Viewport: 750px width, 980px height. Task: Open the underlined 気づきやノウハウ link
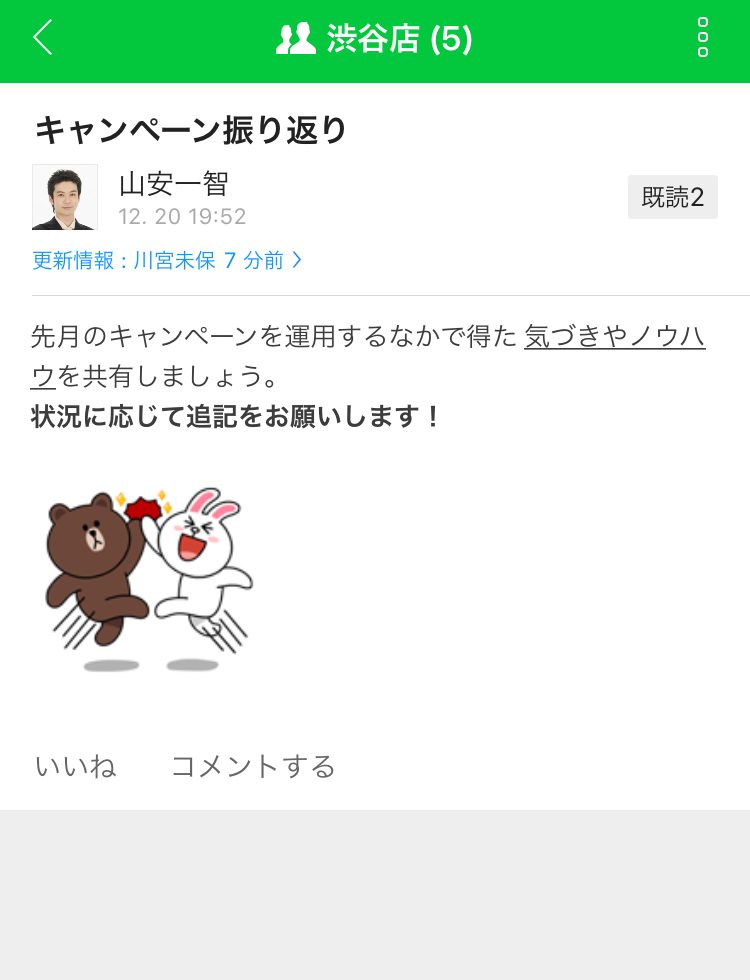pyautogui.click(x=614, y=337)
